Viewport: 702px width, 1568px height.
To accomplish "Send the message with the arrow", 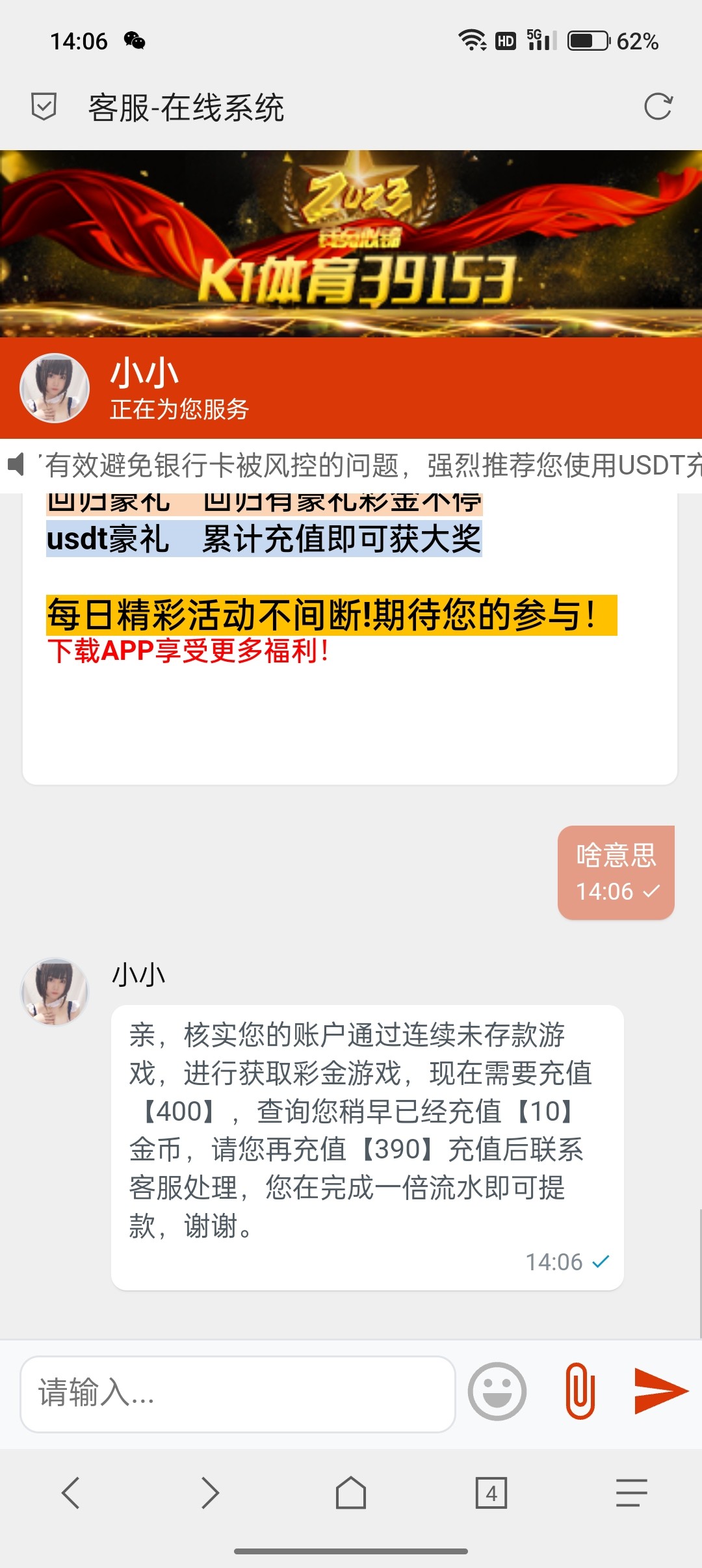I will coord(659,1392).
